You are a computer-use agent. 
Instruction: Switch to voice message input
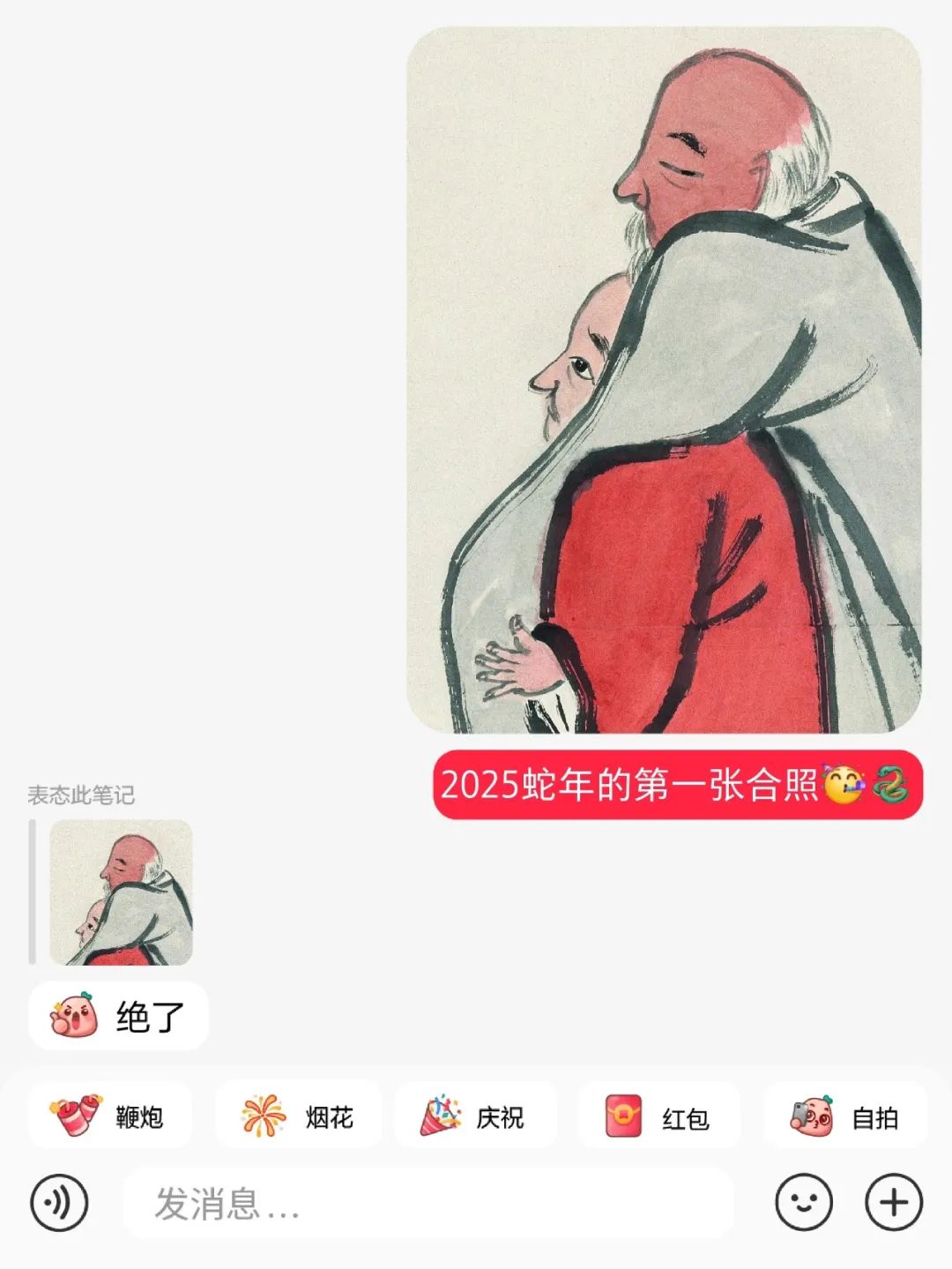[59, 1203]
